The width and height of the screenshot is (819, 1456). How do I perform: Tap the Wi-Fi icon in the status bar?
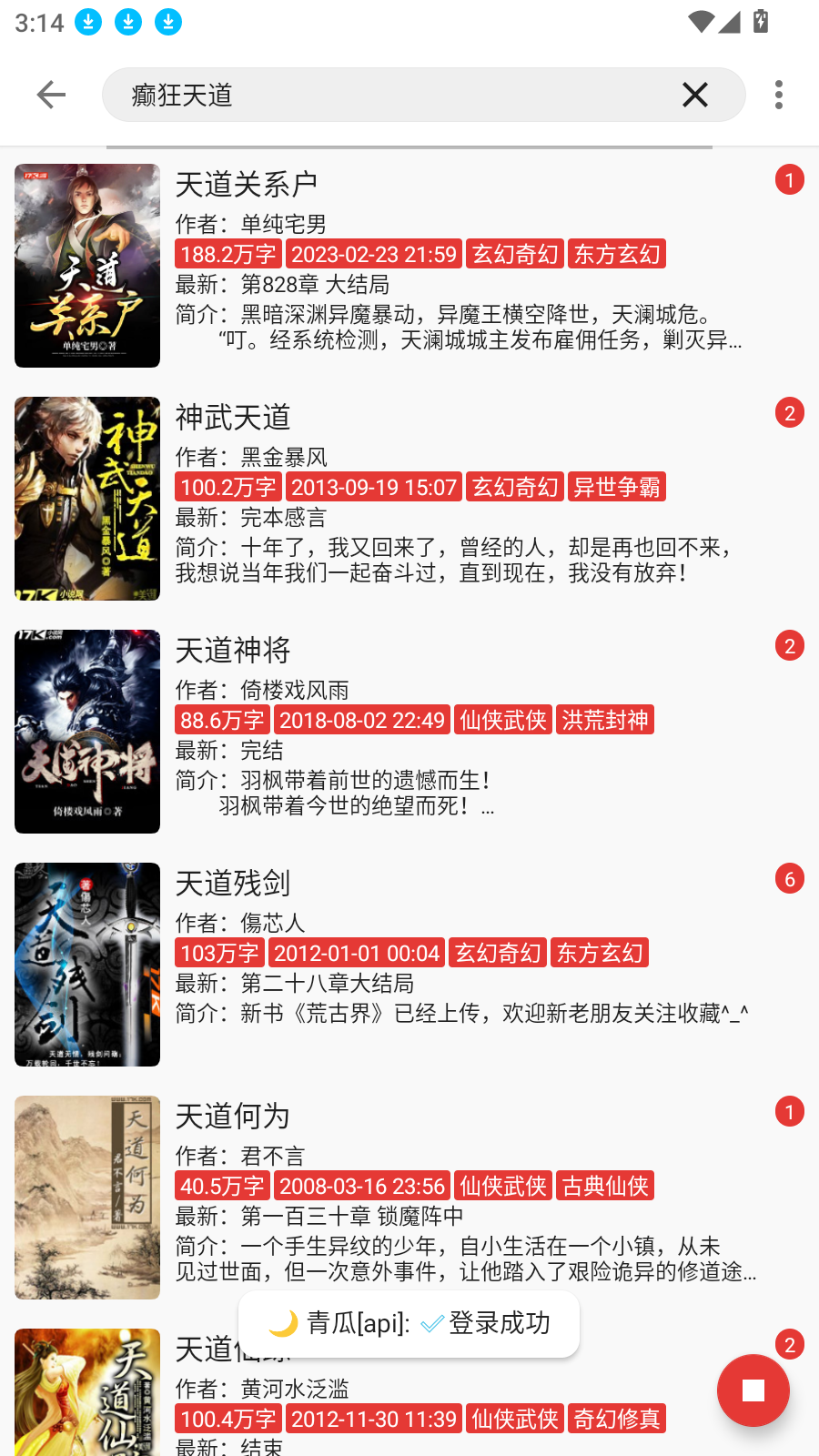tap(699, 23)
